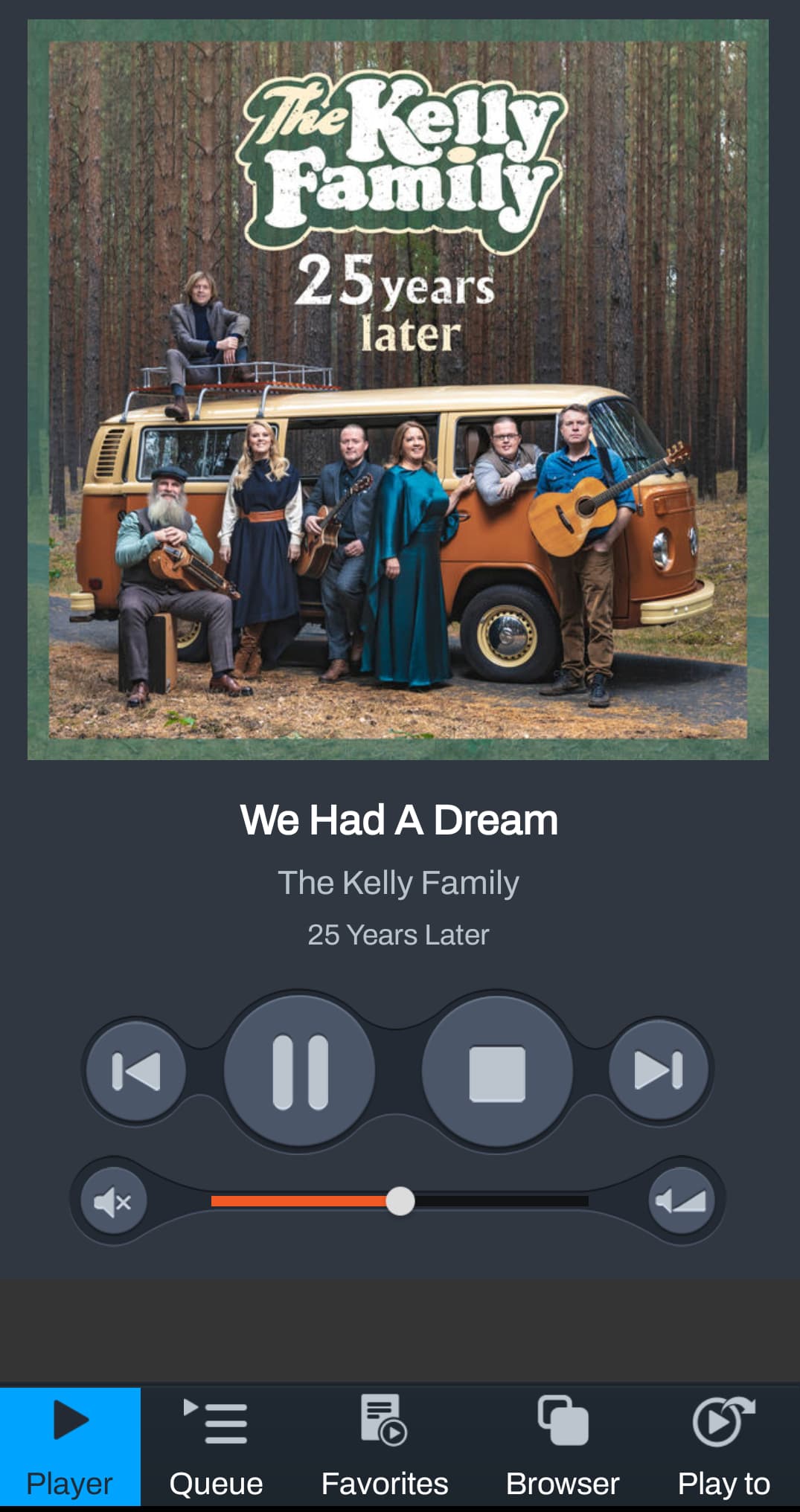Go to the Browser tab
This screenshot has width=800, height=1512.
[x=563, y=1447]
